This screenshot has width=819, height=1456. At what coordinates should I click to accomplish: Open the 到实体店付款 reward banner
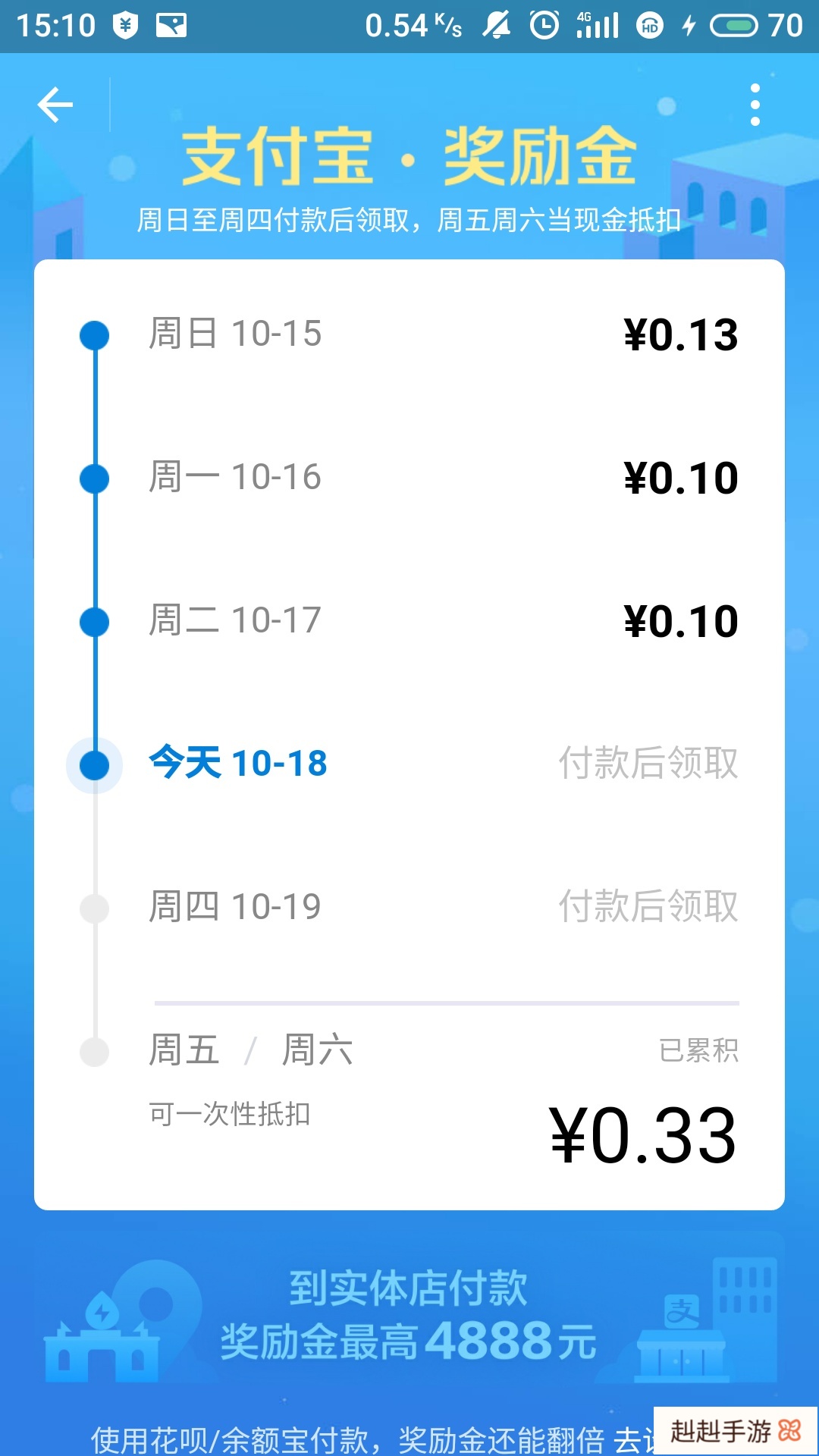pyautogui.click(x=409, y=1316)
